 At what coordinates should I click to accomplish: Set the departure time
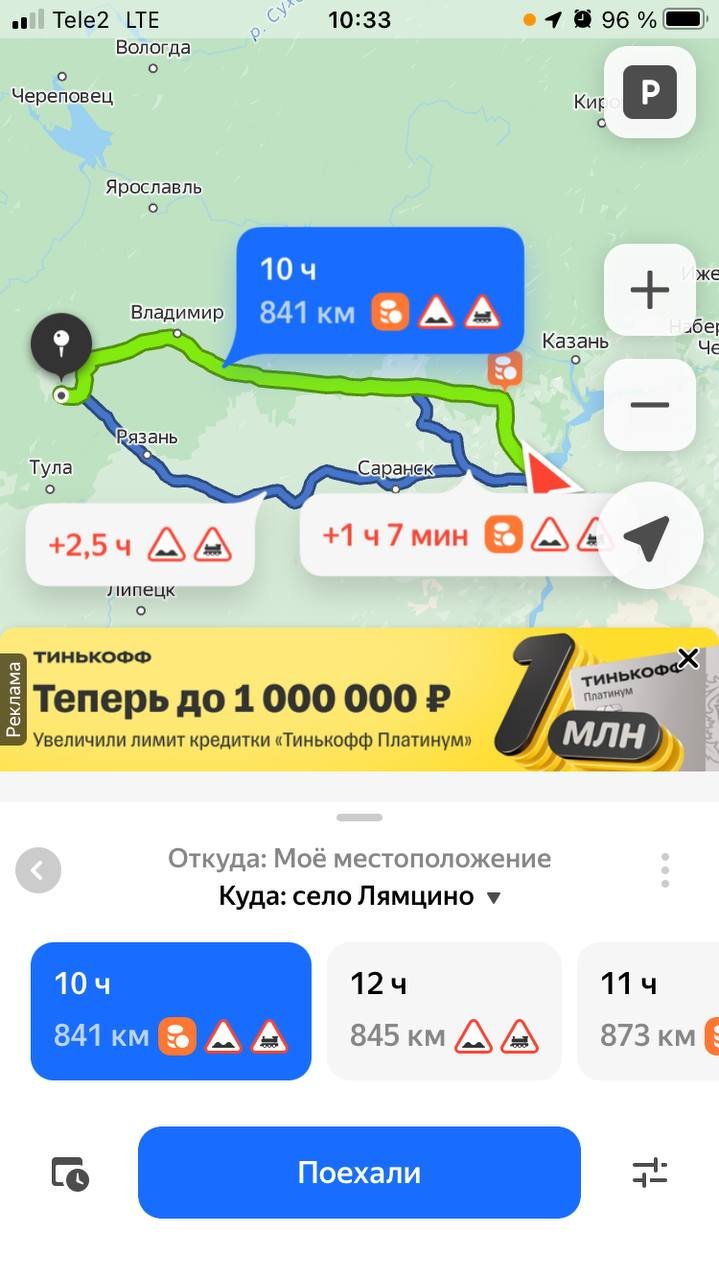(x=70, y=1173)
